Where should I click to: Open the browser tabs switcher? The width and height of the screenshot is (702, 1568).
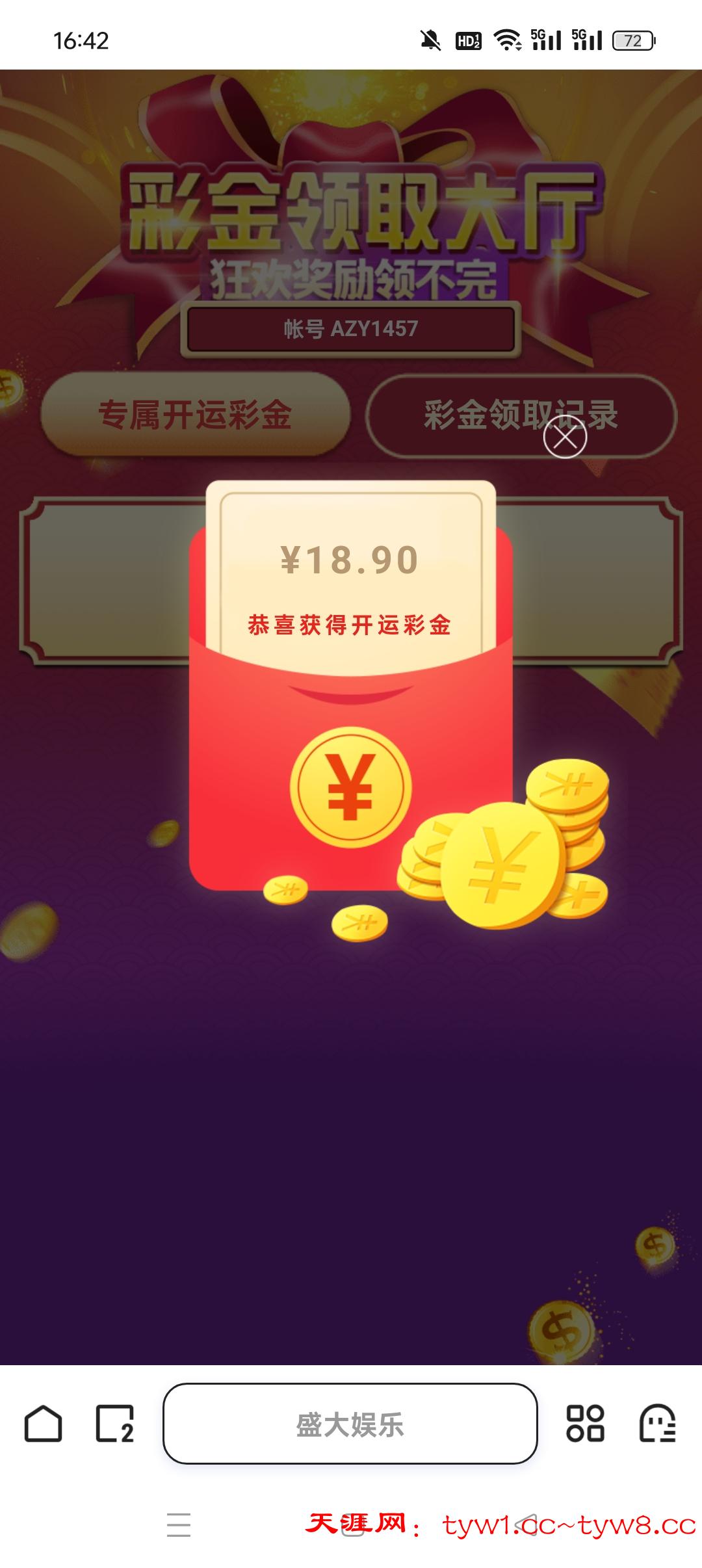coord(114,1424)
